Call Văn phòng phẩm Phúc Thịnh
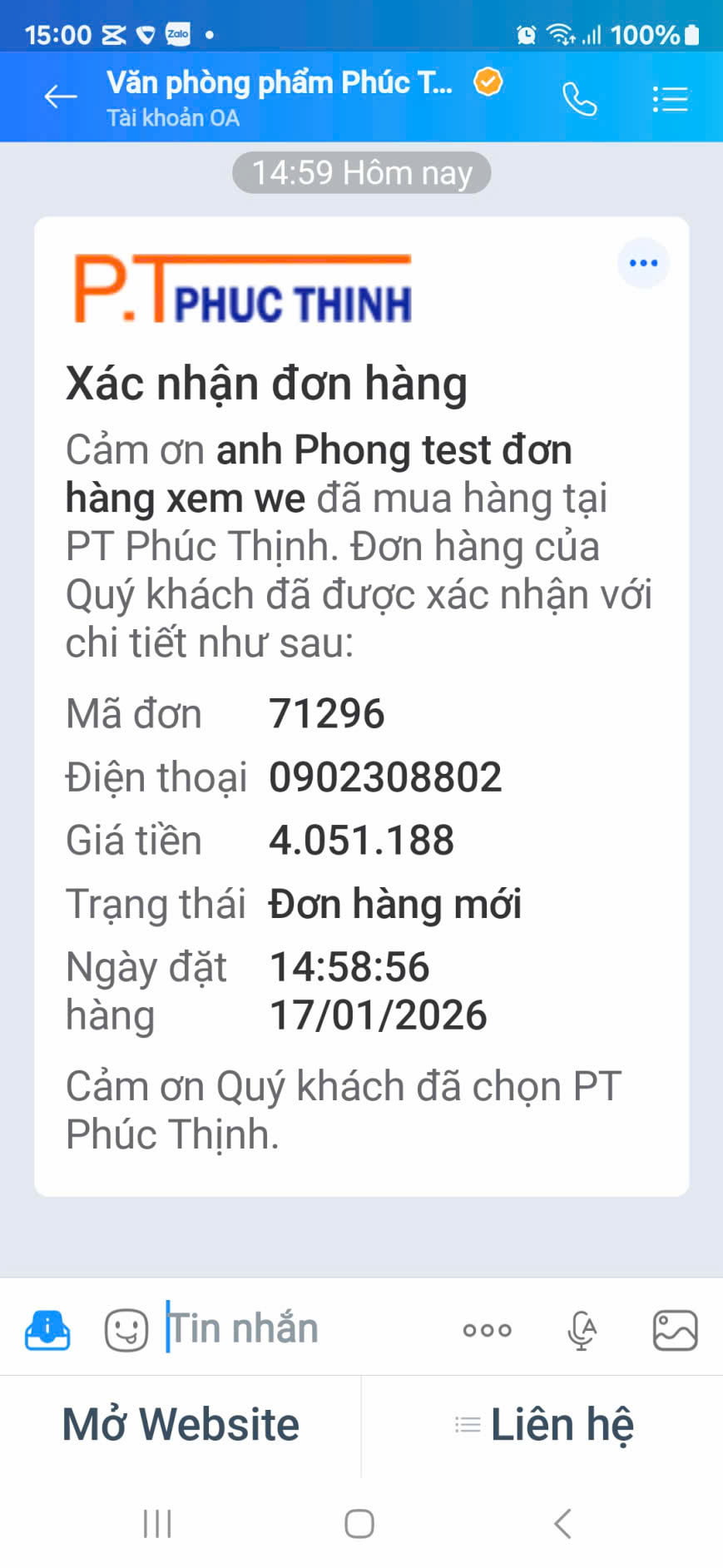The width and height of the screenshot is (723, 1568). pos(579,99)
